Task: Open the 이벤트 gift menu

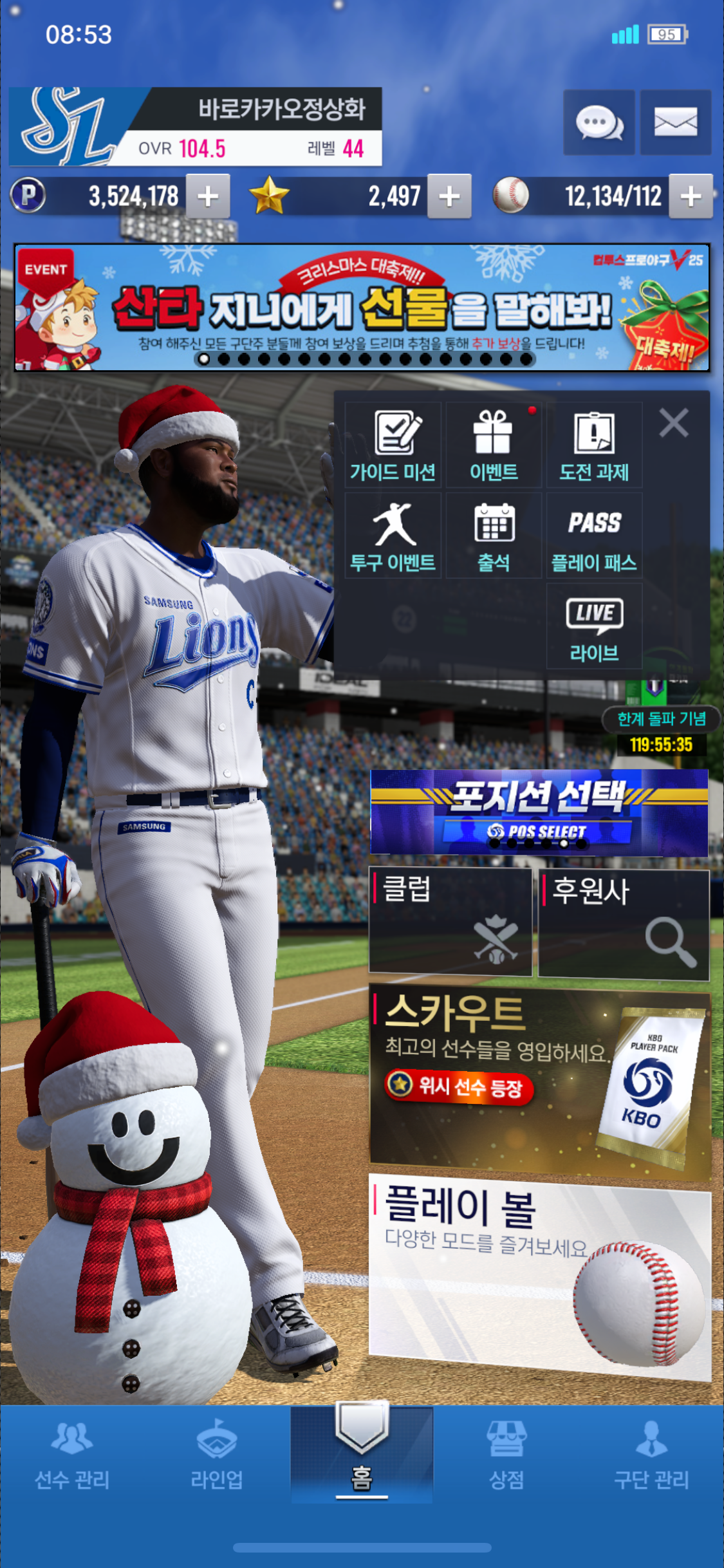Action: click(x=494, y=445)
